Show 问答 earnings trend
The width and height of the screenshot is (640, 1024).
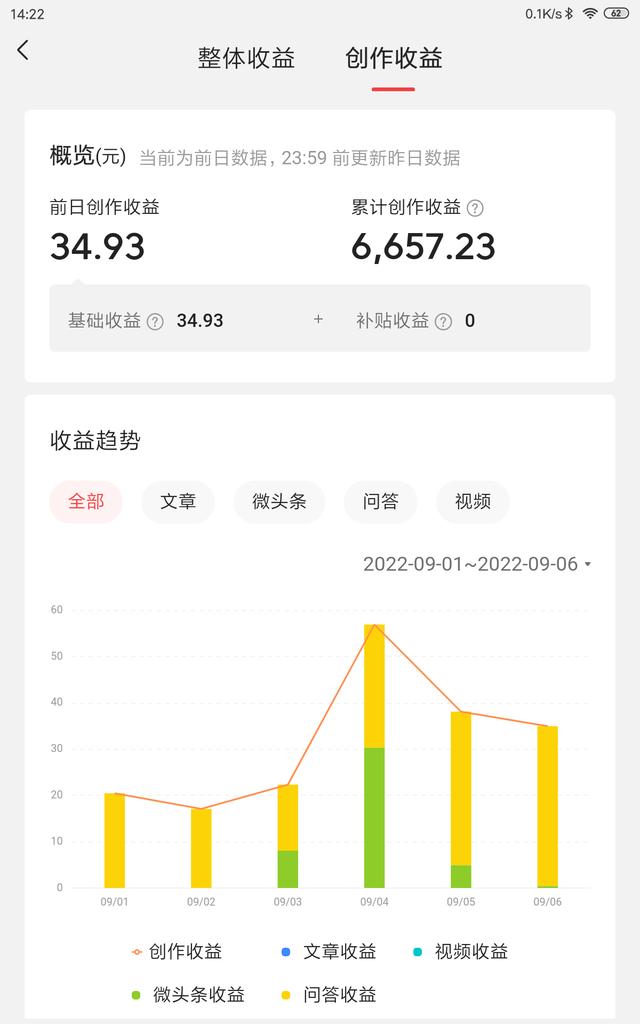pyautogui.click(x=381, y=502)
